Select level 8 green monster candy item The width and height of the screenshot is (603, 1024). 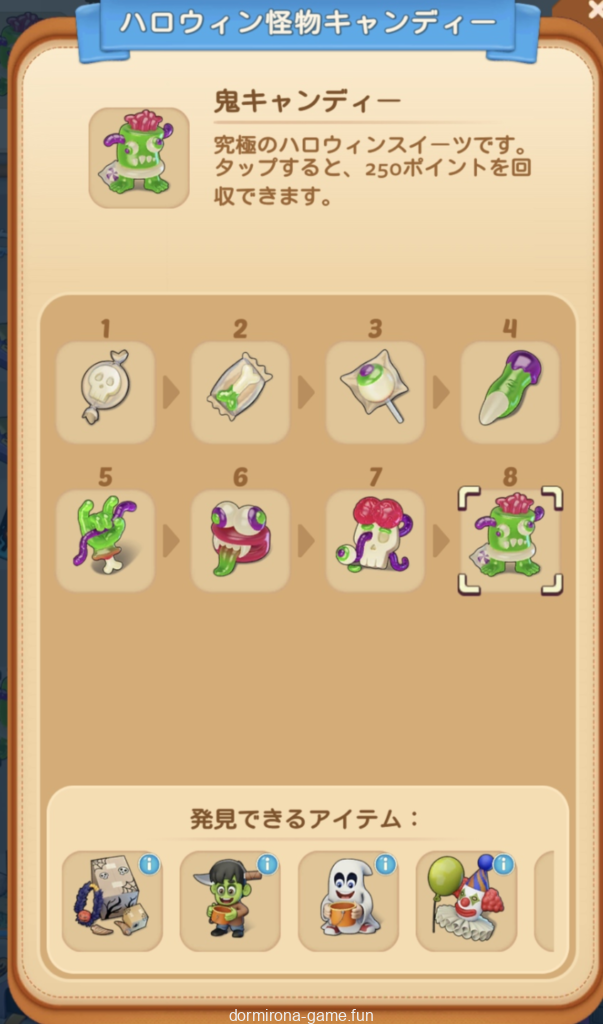[x=510, y=540]
